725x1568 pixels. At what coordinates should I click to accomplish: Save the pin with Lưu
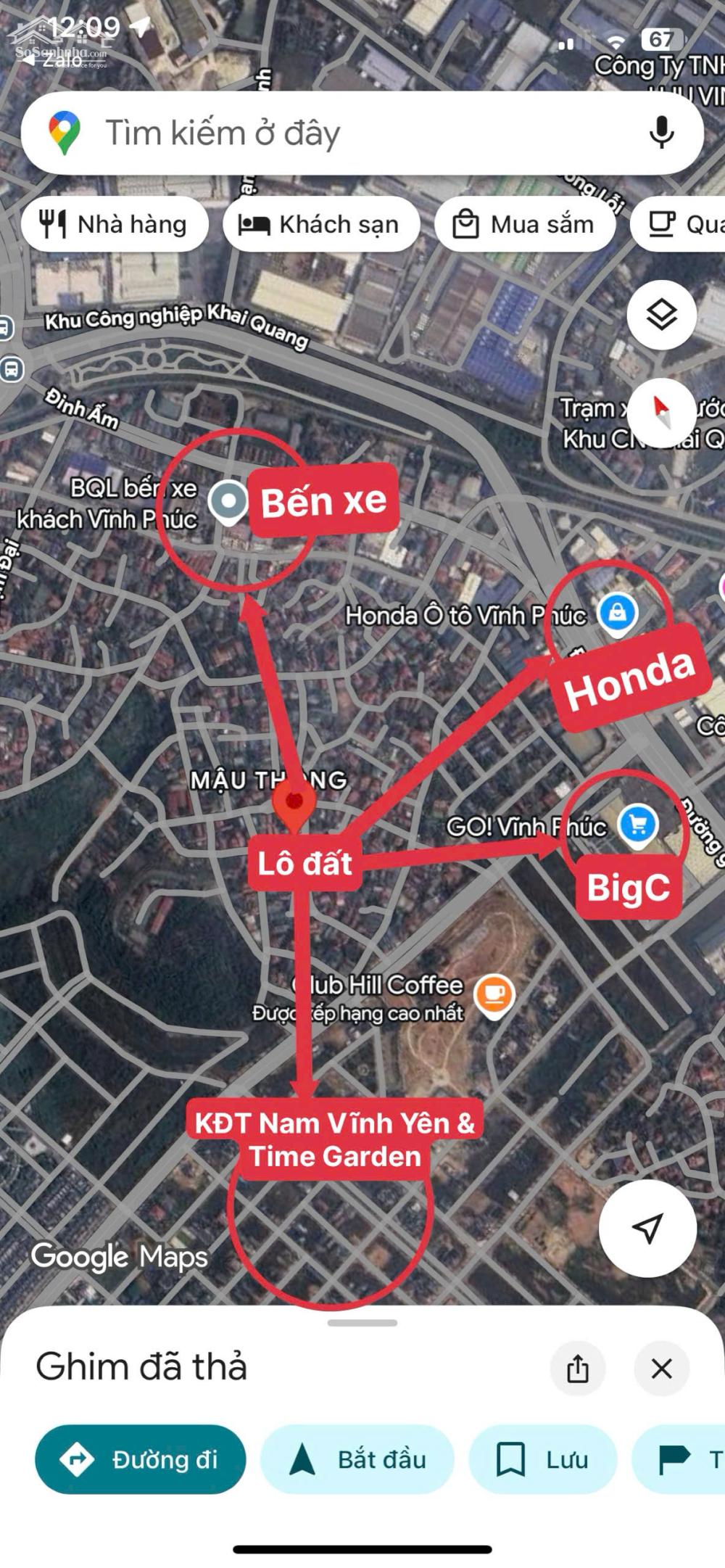[542, 1459]
